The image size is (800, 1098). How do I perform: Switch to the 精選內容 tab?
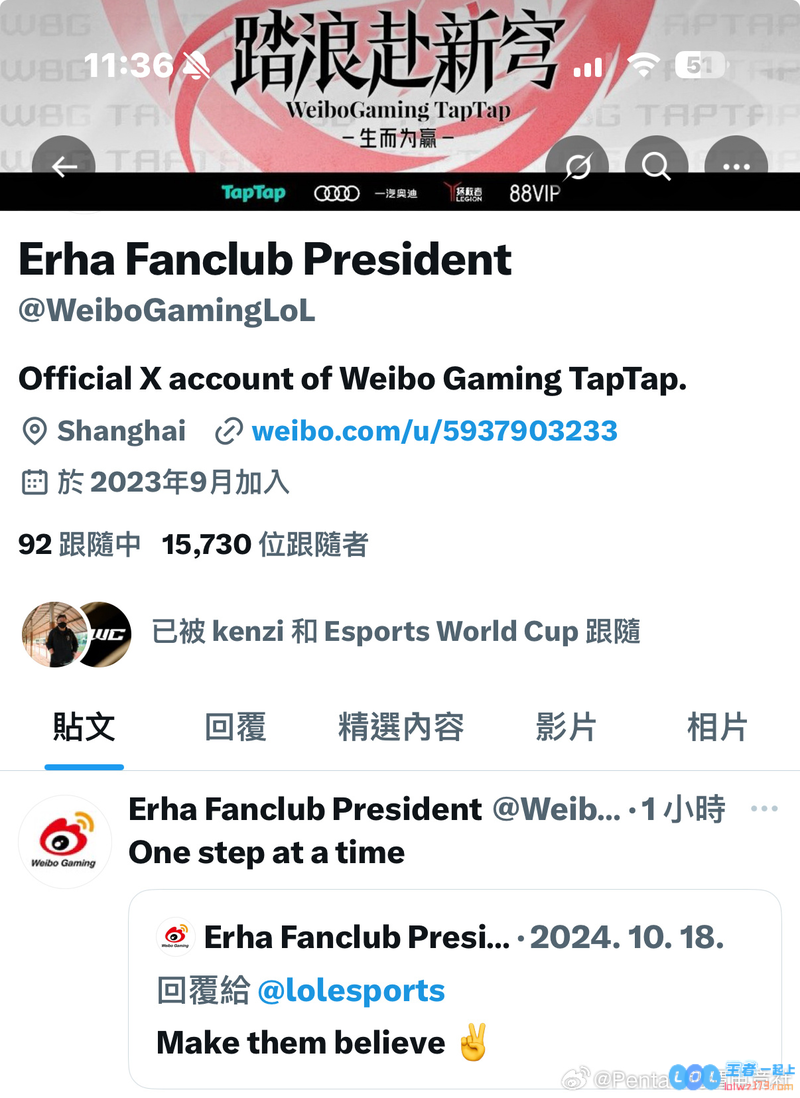coord(400,727)
